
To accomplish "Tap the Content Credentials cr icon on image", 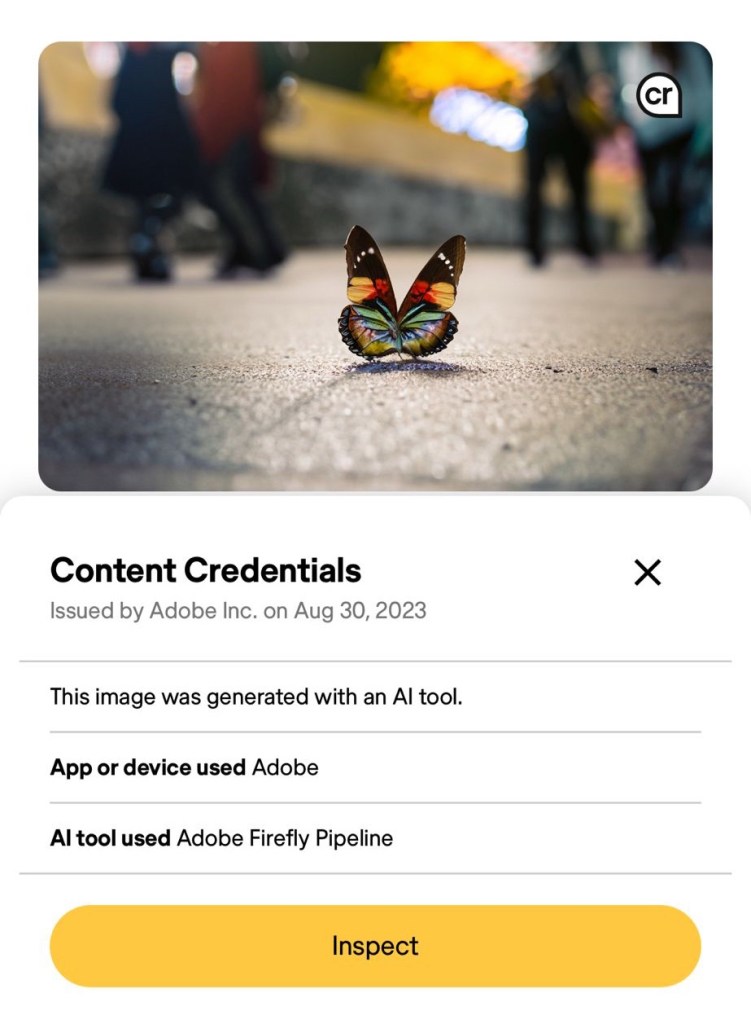I will click(x=659, y=96).
